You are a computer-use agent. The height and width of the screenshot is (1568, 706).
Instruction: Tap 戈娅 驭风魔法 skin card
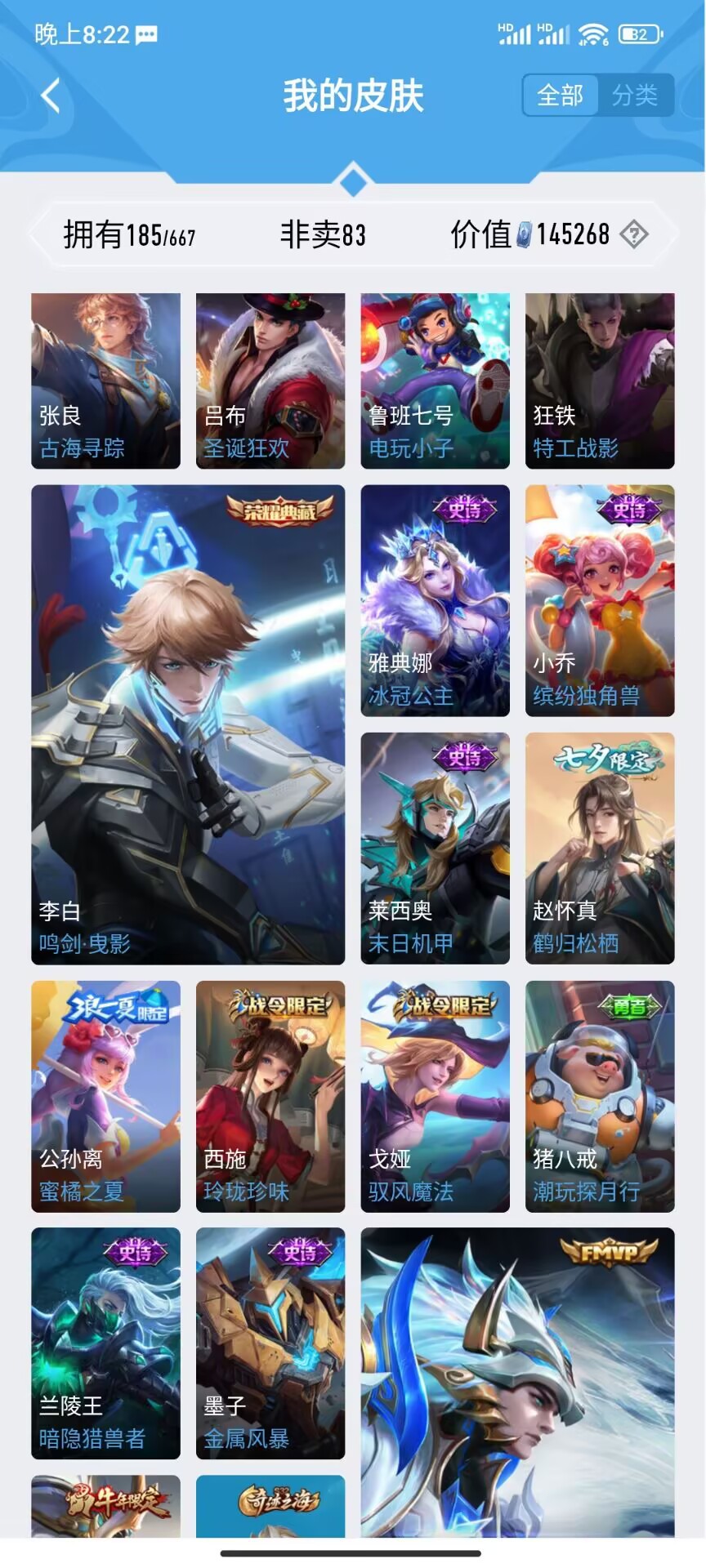tap(435, 1096)
